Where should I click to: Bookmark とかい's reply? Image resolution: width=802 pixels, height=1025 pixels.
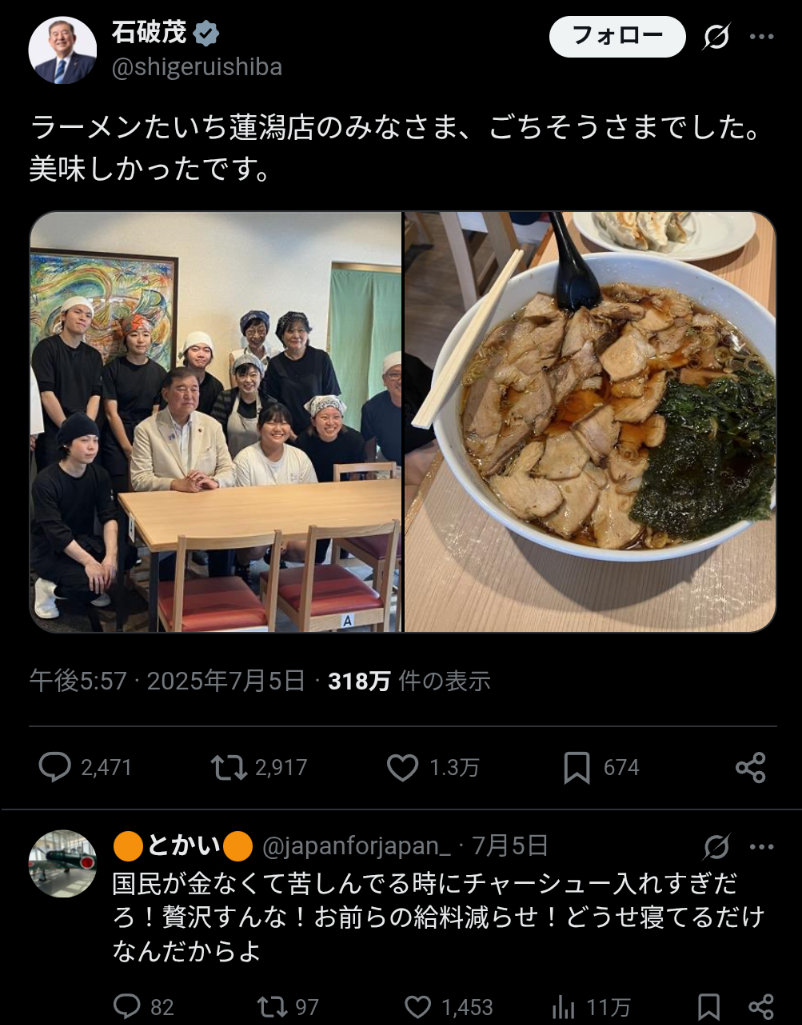tap(708, 1005)
